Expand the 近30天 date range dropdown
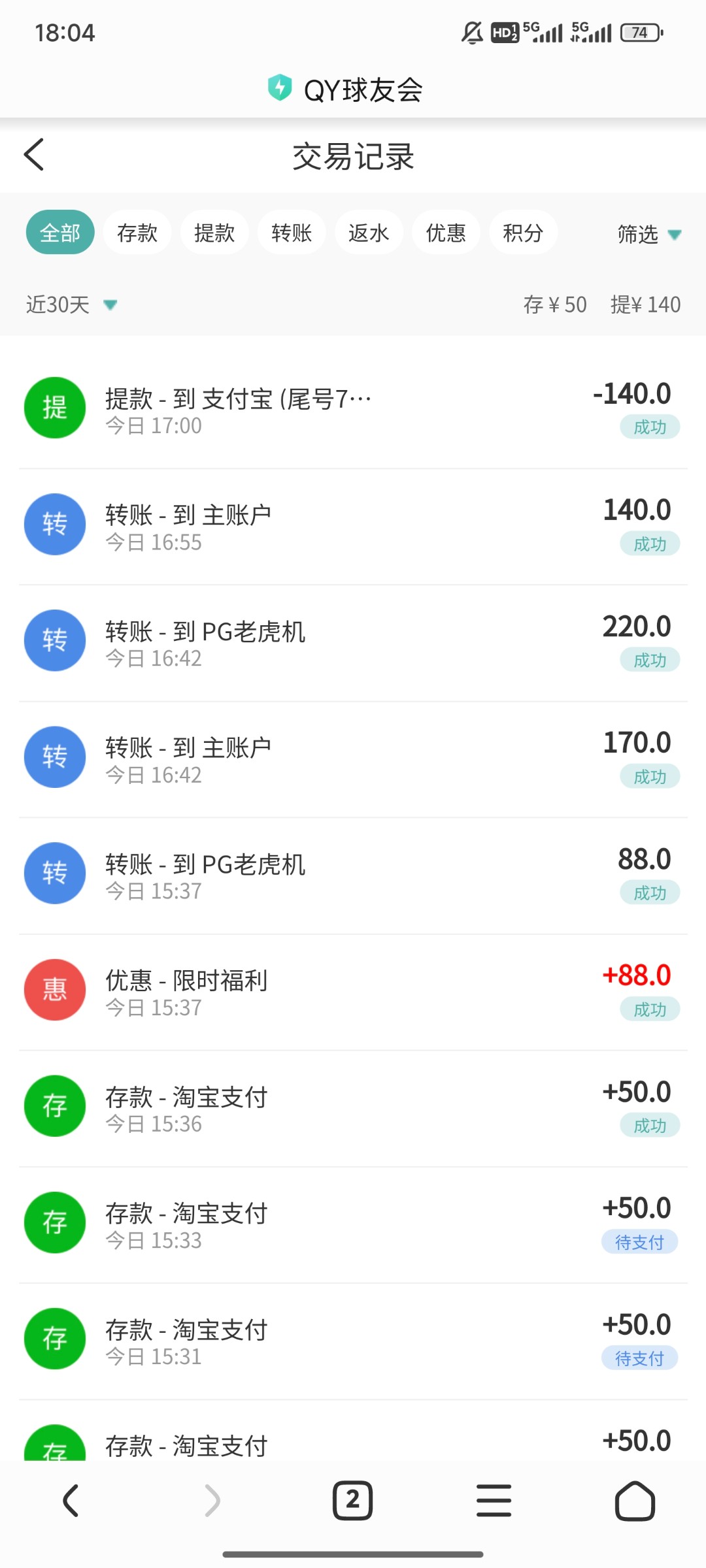Screen dimensions: 706x1568 click(x=72, y=304)
